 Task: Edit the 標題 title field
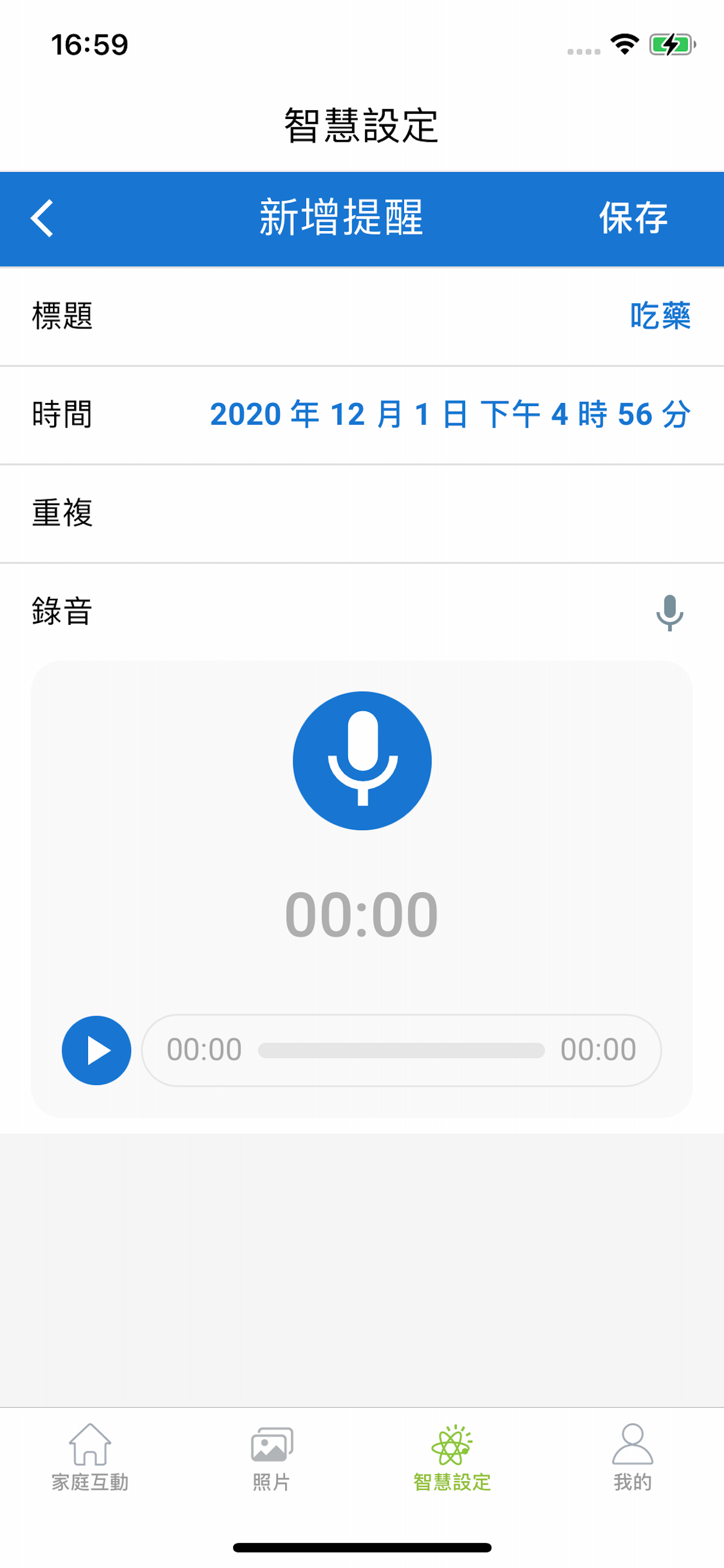(x=362, y=317)
